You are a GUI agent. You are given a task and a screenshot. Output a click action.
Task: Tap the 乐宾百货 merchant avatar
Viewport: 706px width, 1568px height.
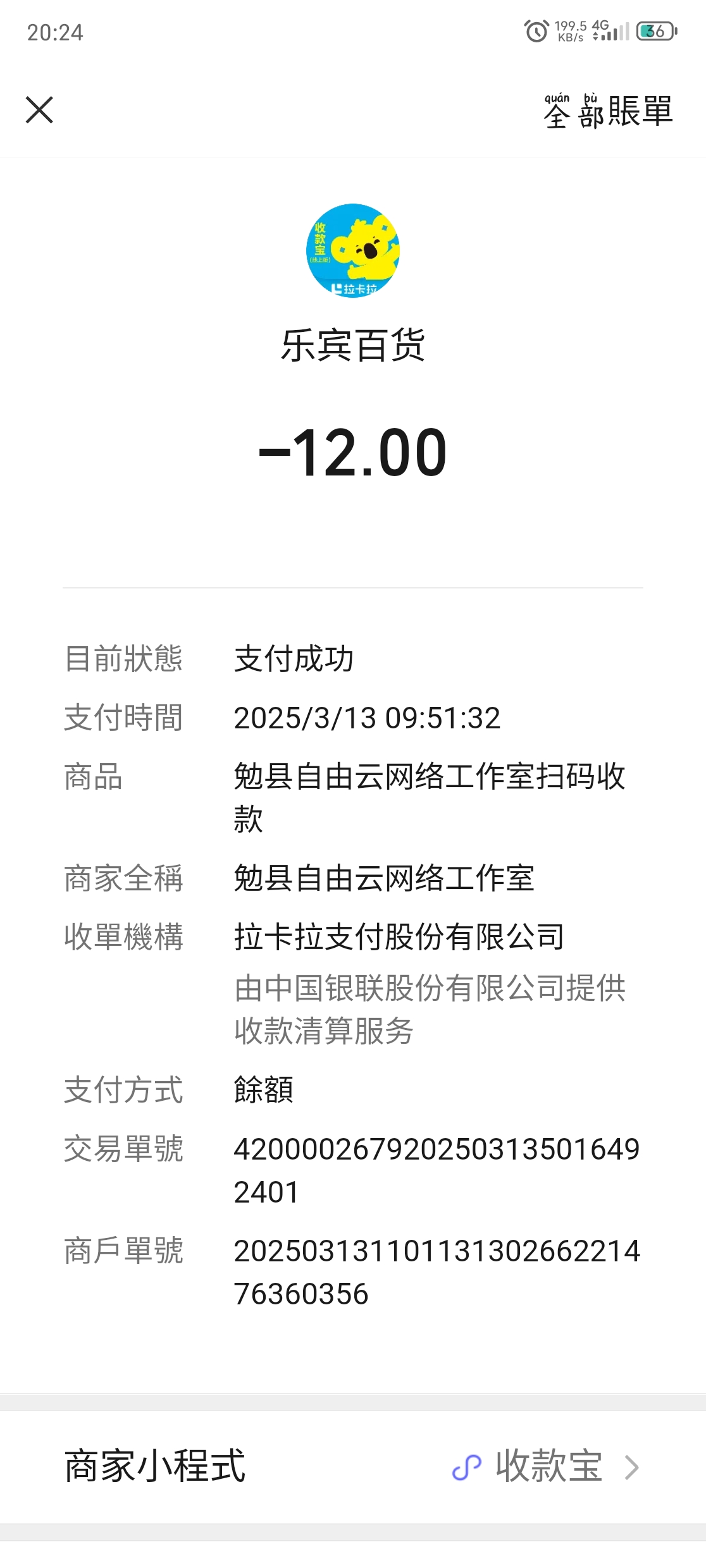353,250
